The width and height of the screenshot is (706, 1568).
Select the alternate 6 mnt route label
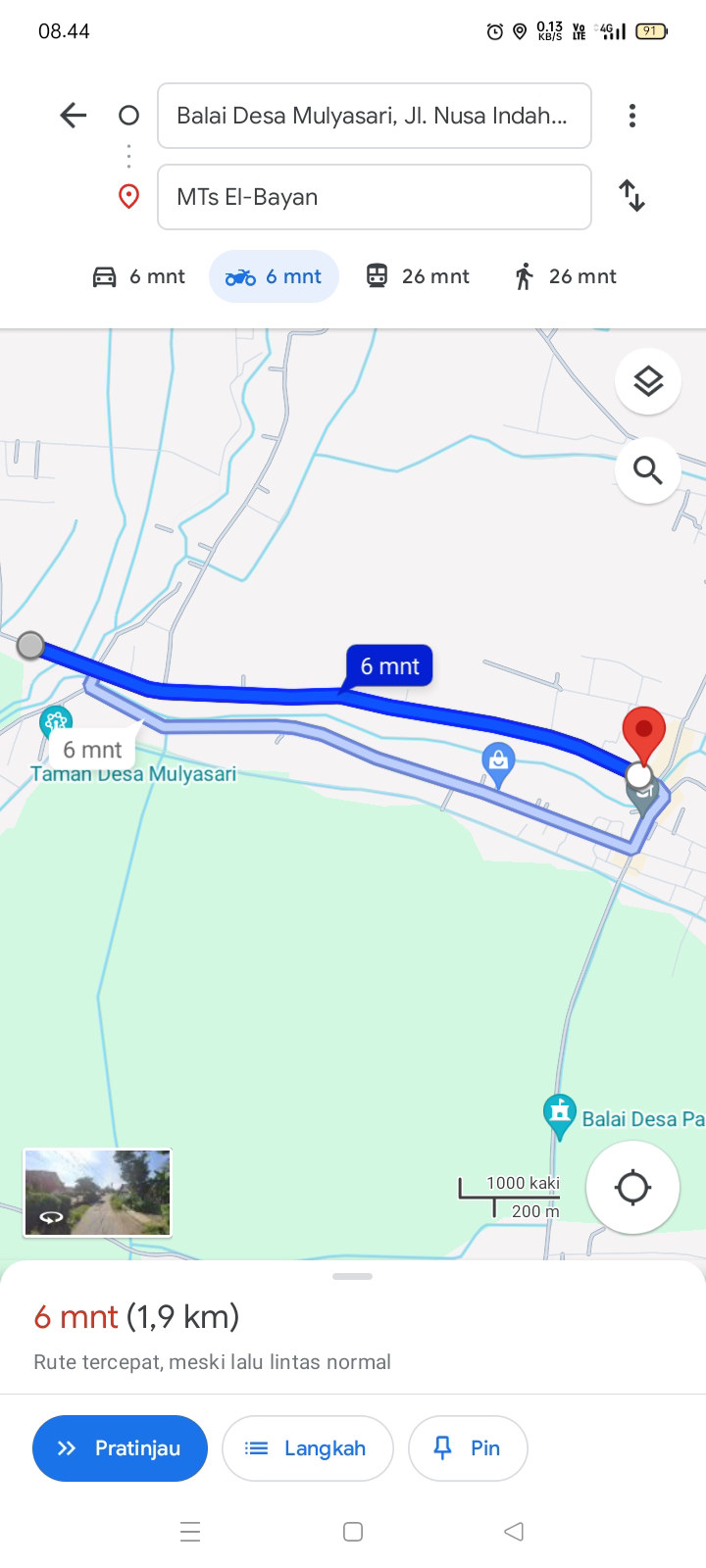[x=92, y=750]
